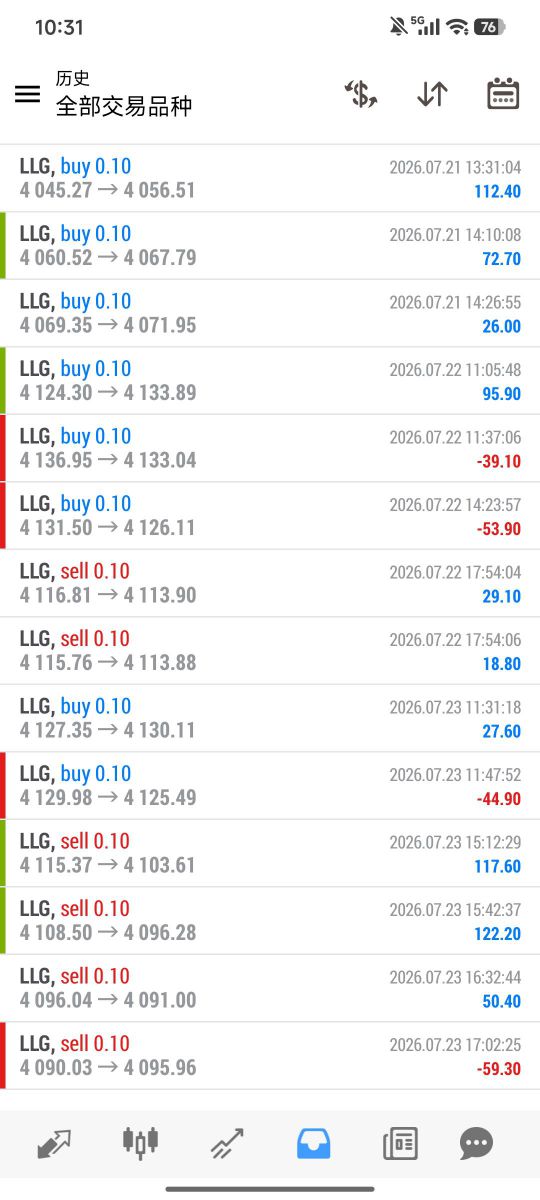Switch to the quotes tab

53,1143
